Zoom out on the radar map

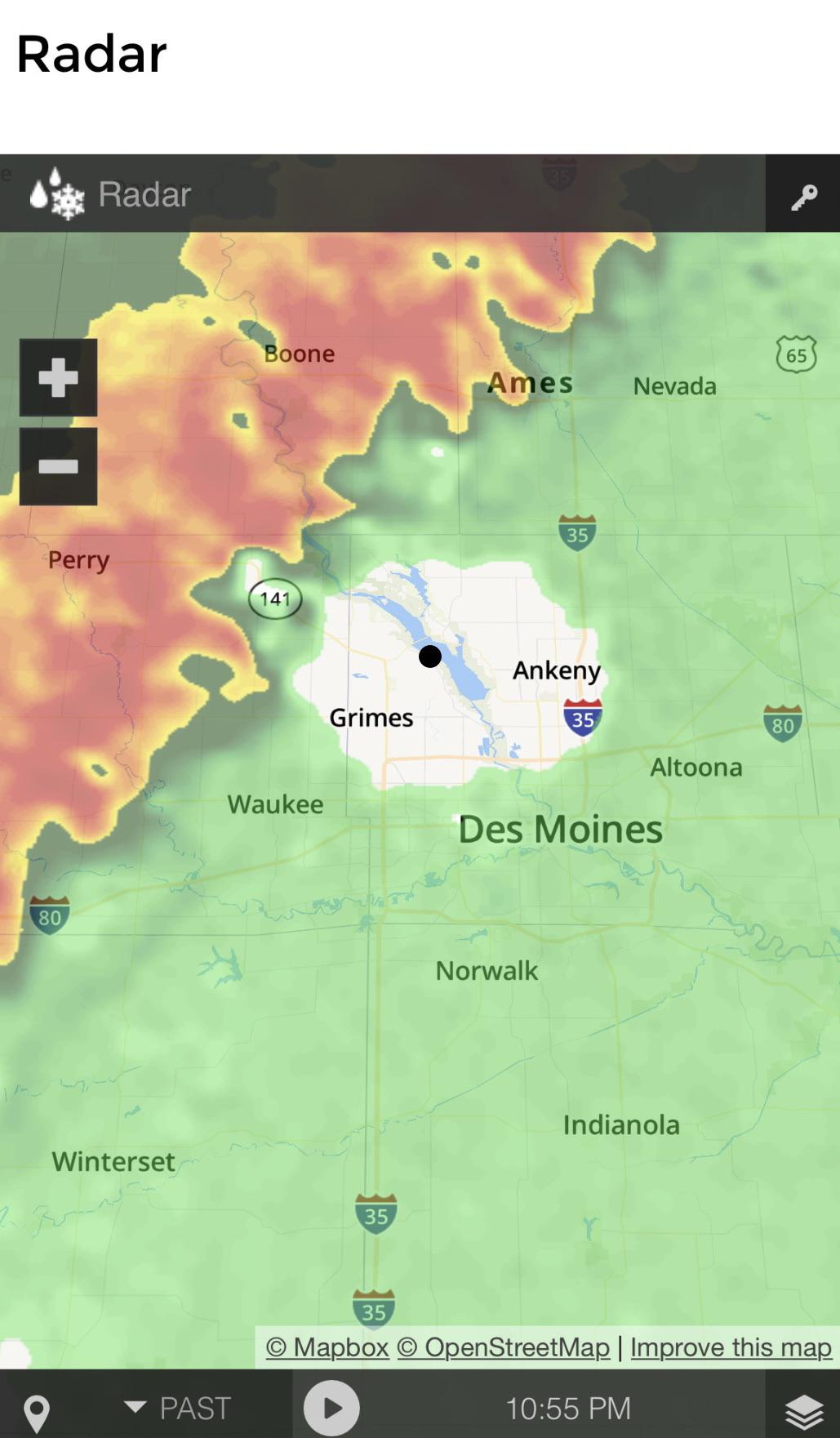pos(58,466)
